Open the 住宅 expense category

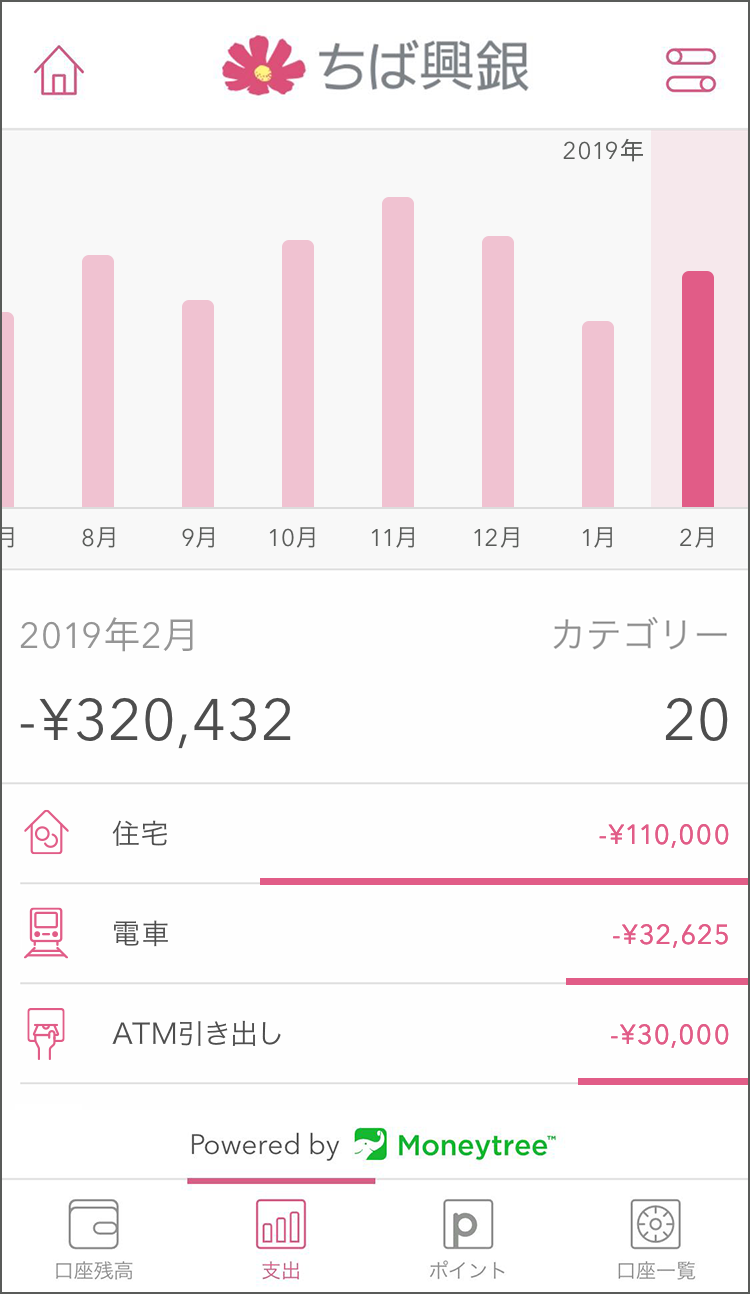[x=375, y=834]
